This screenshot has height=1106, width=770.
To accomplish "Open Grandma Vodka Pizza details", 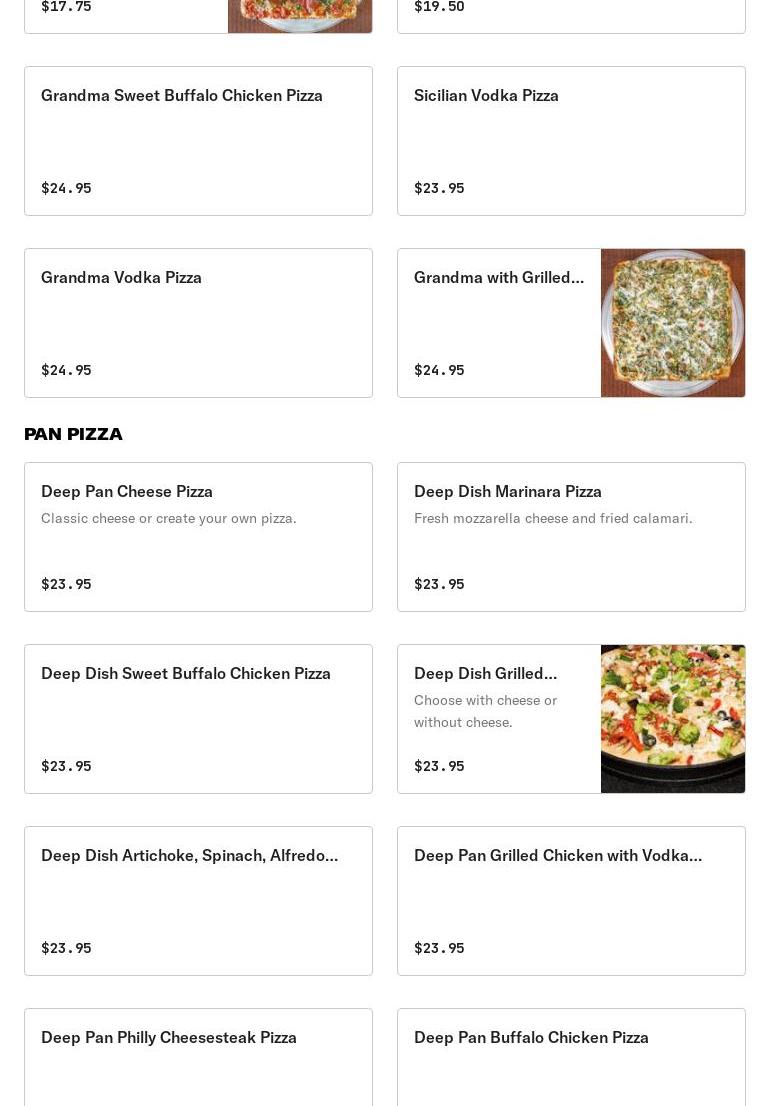I will tap(198, 323).
